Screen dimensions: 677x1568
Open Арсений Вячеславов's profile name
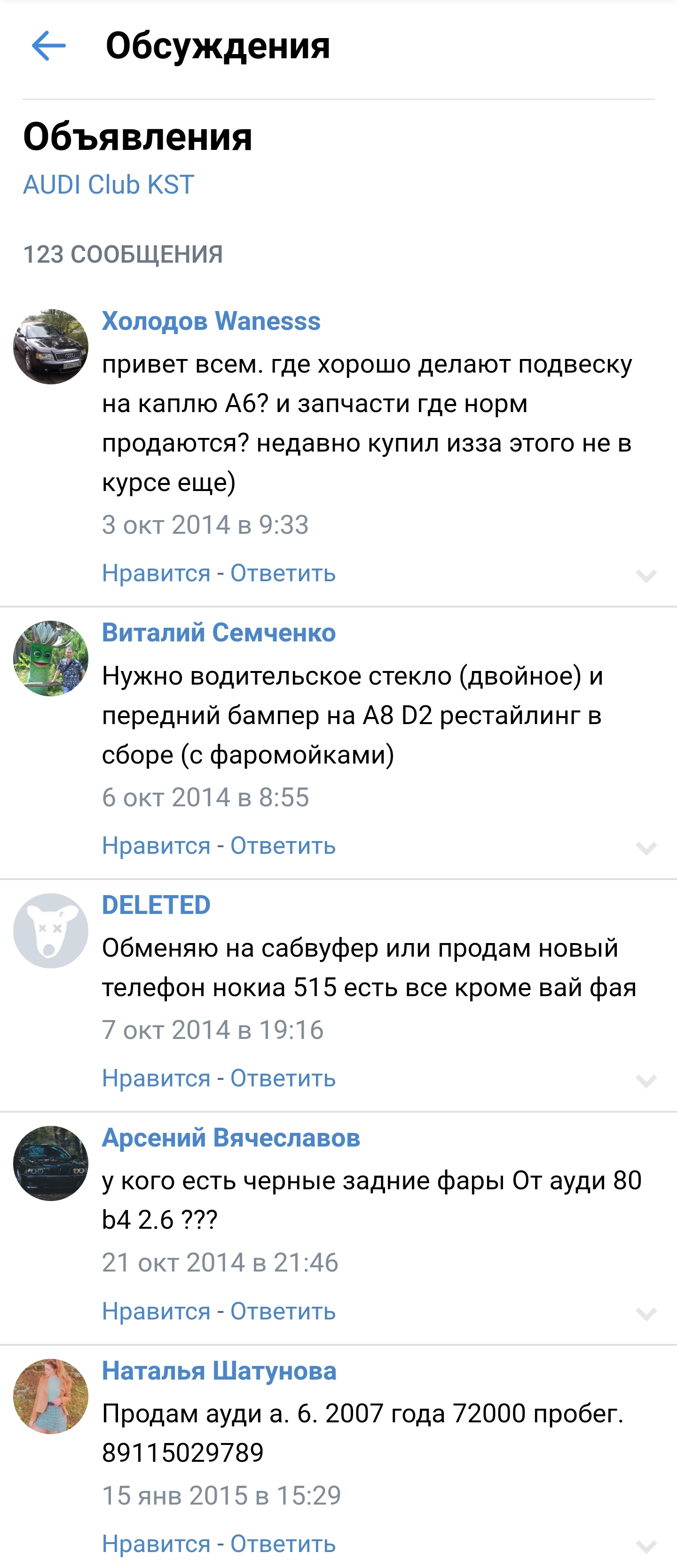click(x=231, y=1138)
